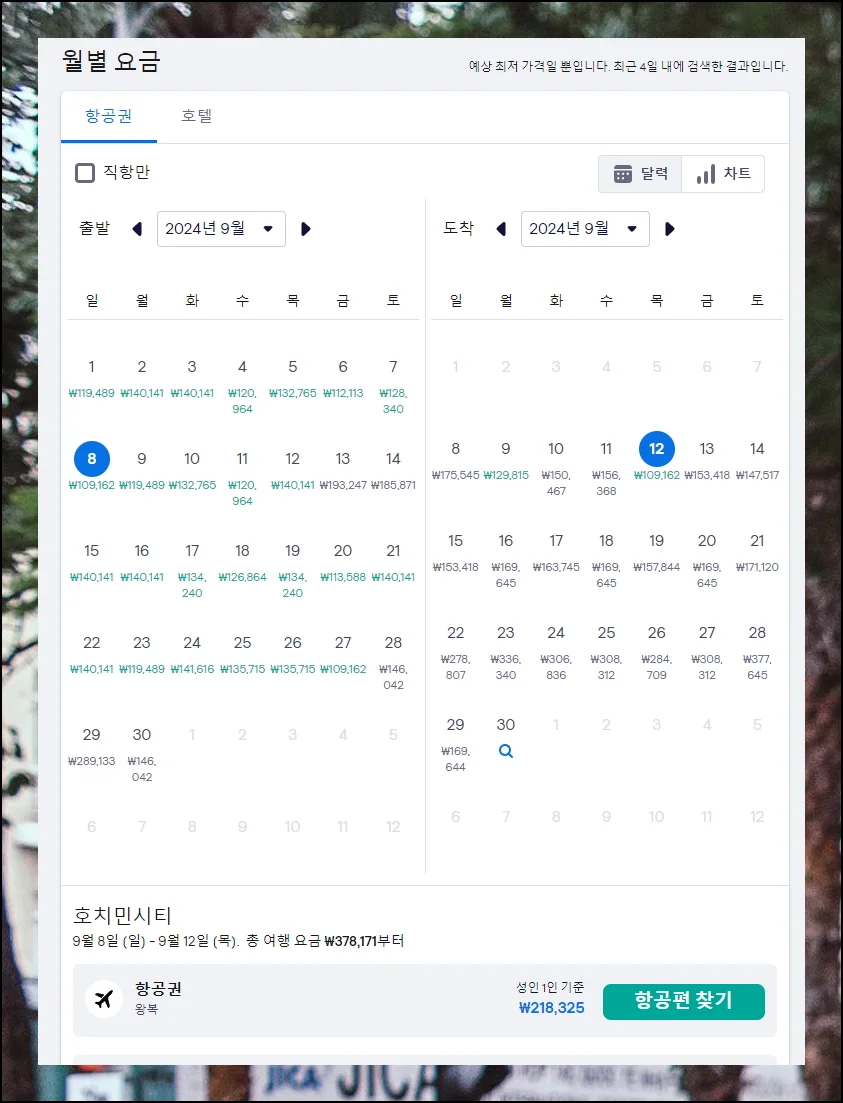
Task: Pick September 6 as departure date
Action: (x=343, y=377)
